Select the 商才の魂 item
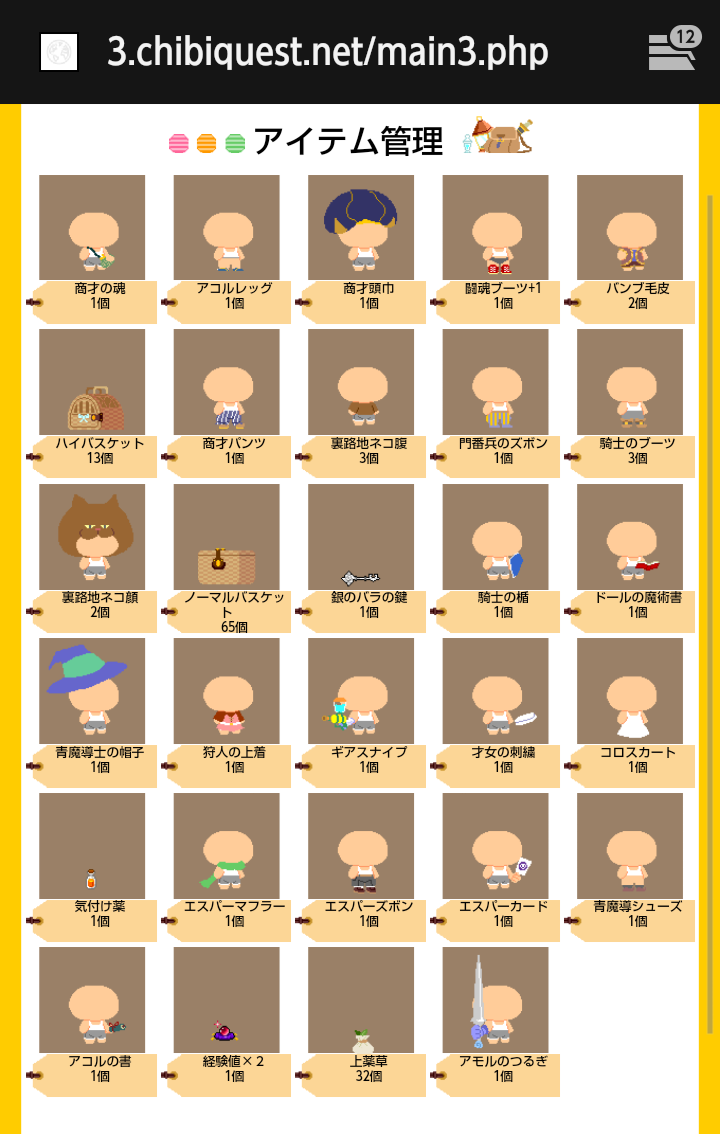720x1134 pixels. click(x=92, y=228)
